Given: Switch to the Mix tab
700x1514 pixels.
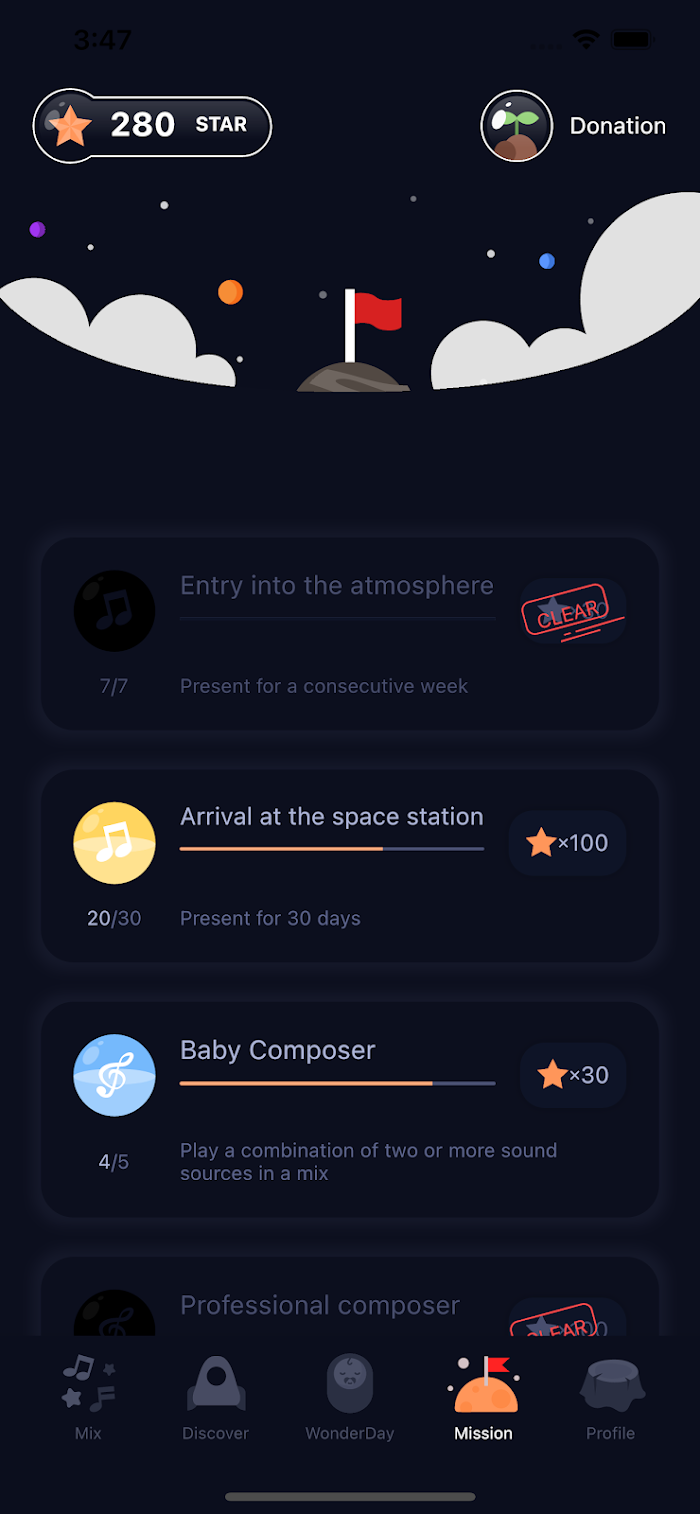Looking at the screenshot, I should pos(88,1397).
